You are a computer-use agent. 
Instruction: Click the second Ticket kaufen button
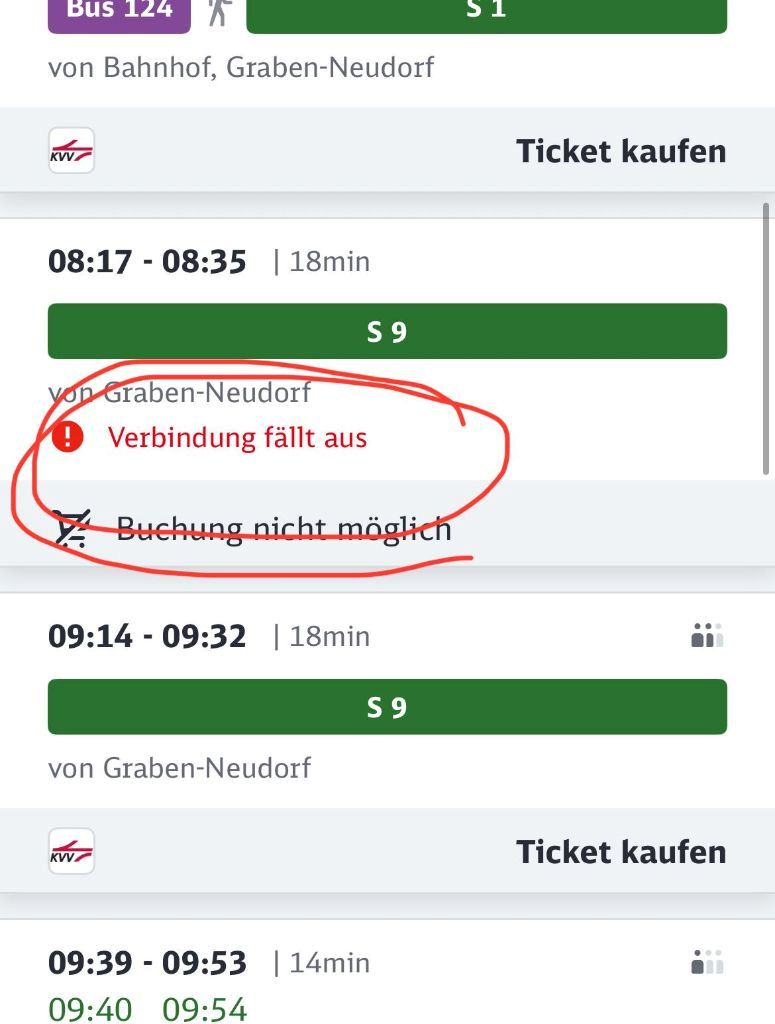[621, 851]
